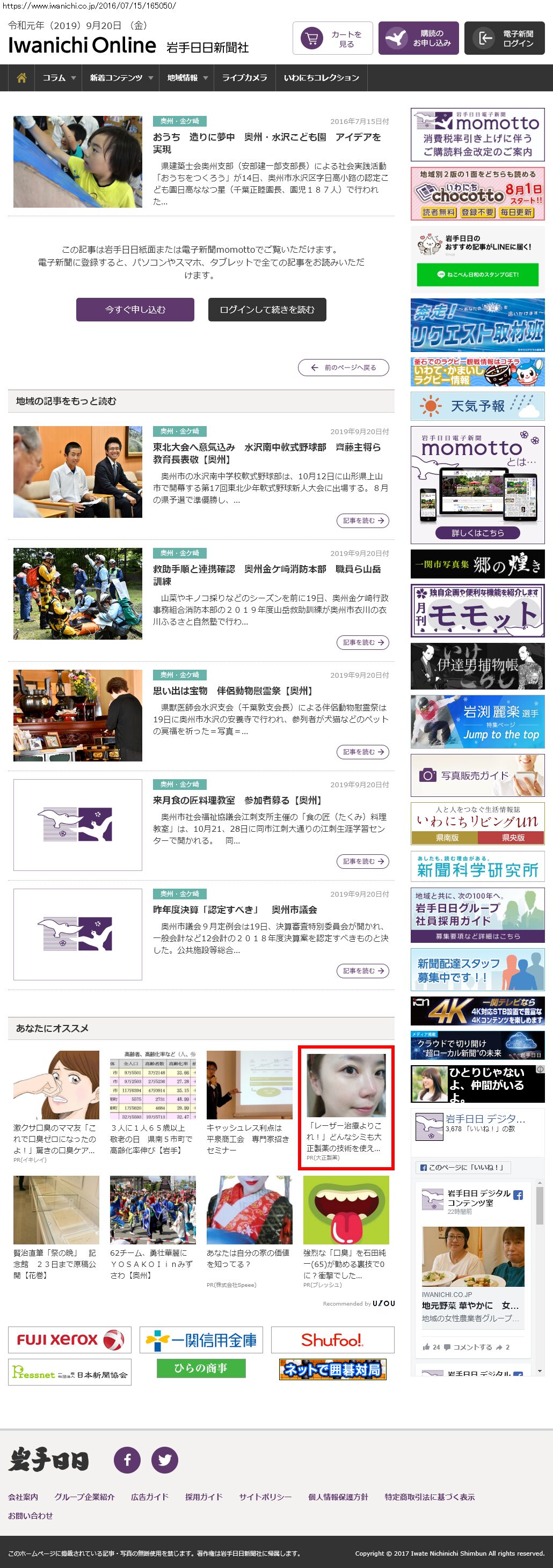Open the 写真販売ガイド banner
Image resolution: width=553 pixels, height=1568 pixels.
click(x=477, y=775)
